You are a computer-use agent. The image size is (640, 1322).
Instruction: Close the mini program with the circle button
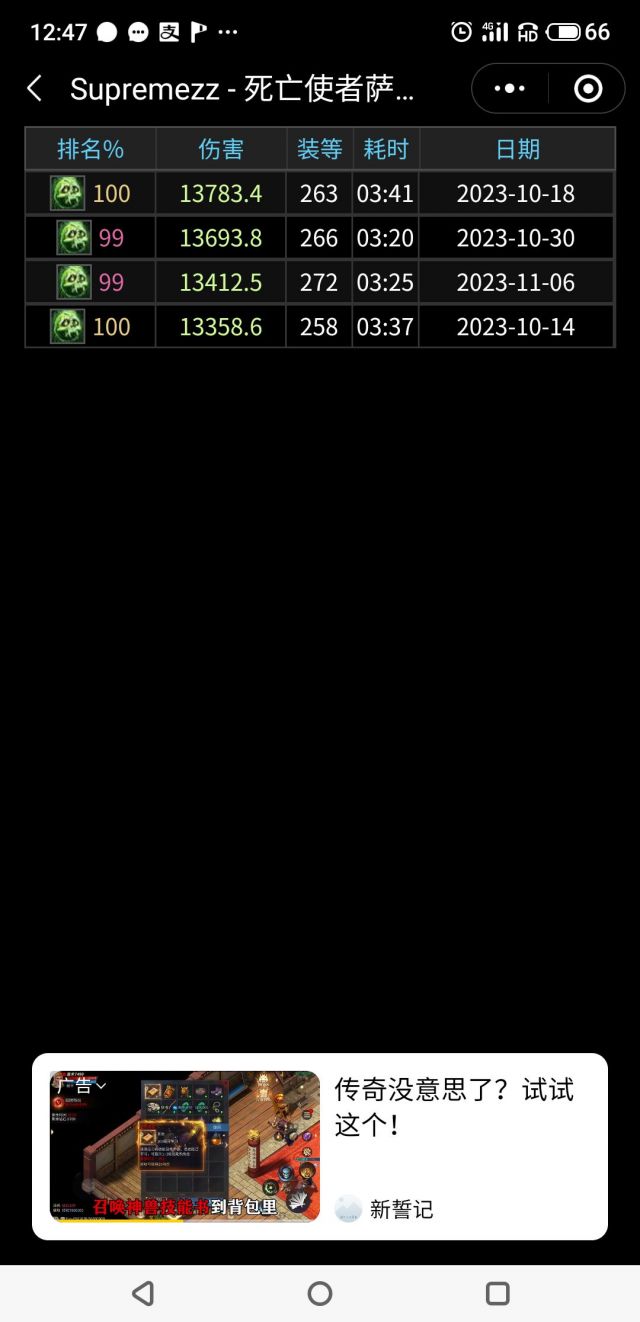(x=588, y=89)
